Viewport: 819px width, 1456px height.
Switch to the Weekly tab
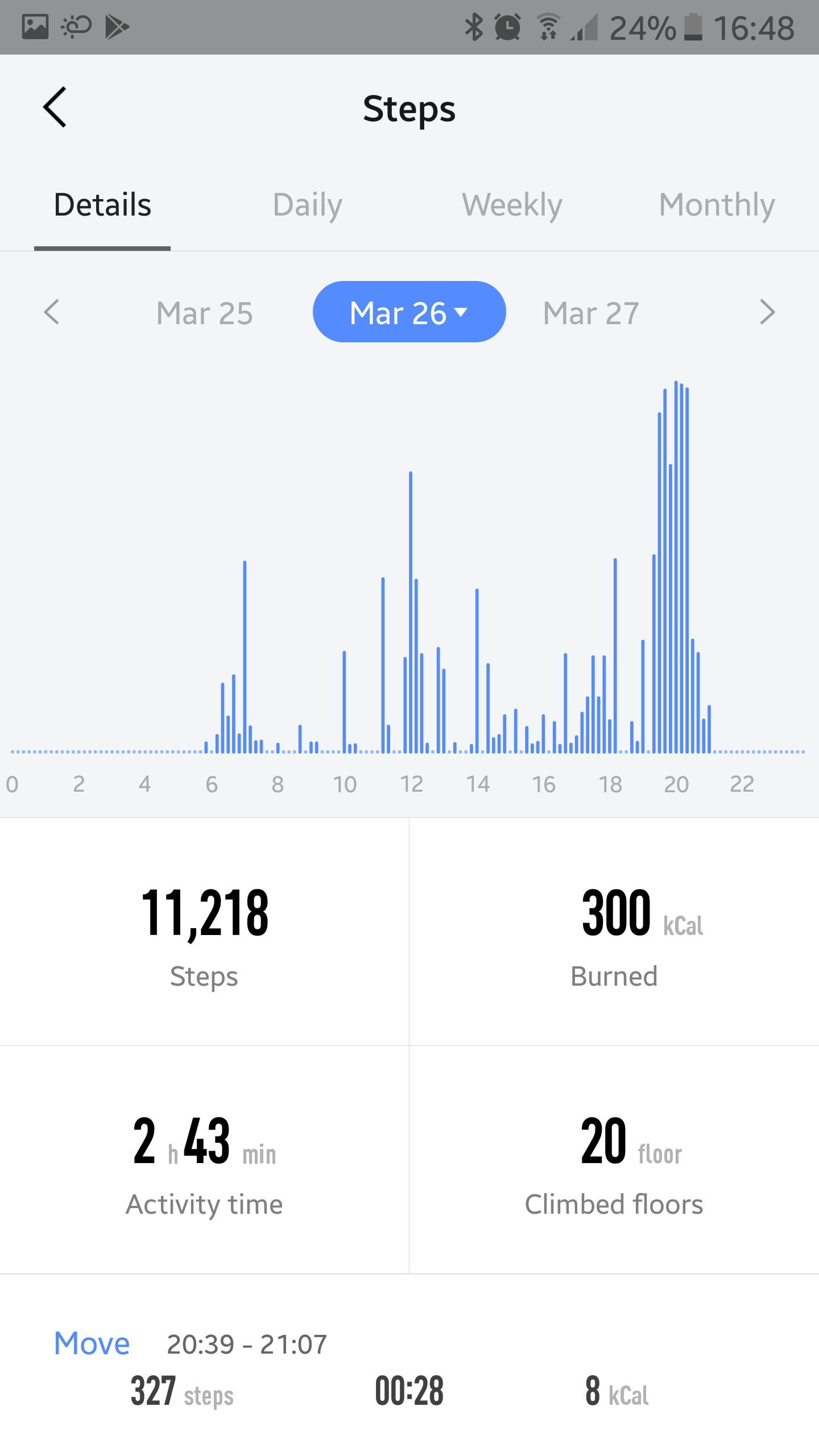click(512, 205)
